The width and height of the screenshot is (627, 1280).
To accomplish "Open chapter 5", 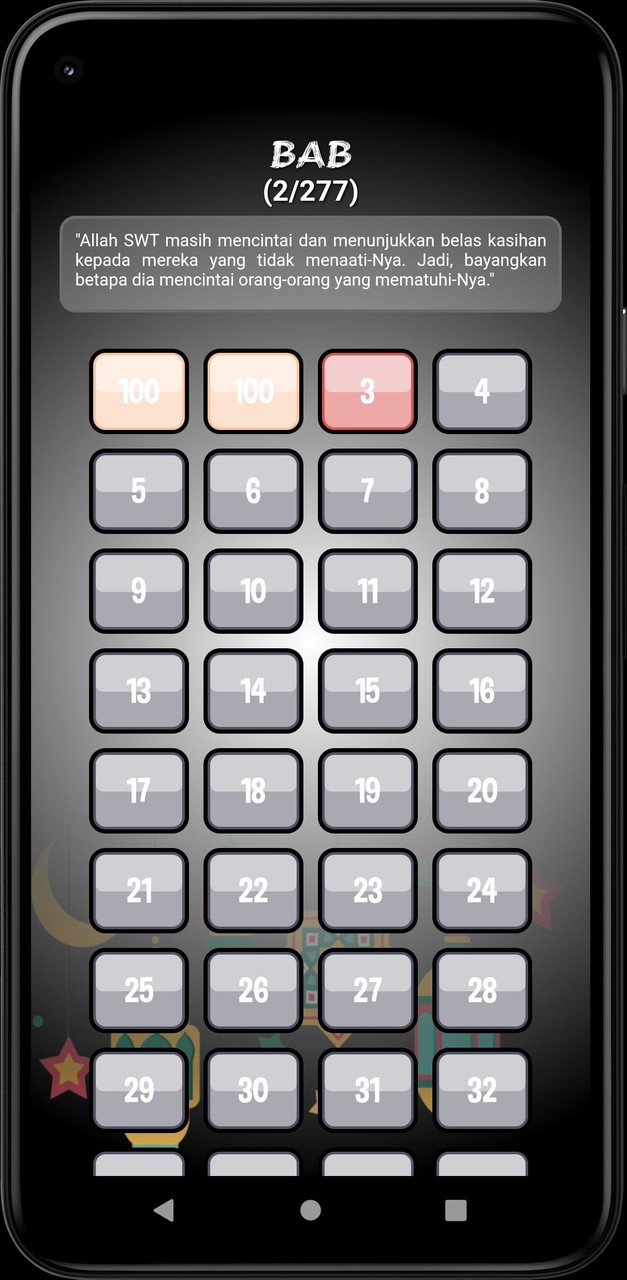I will coord(139,491).
